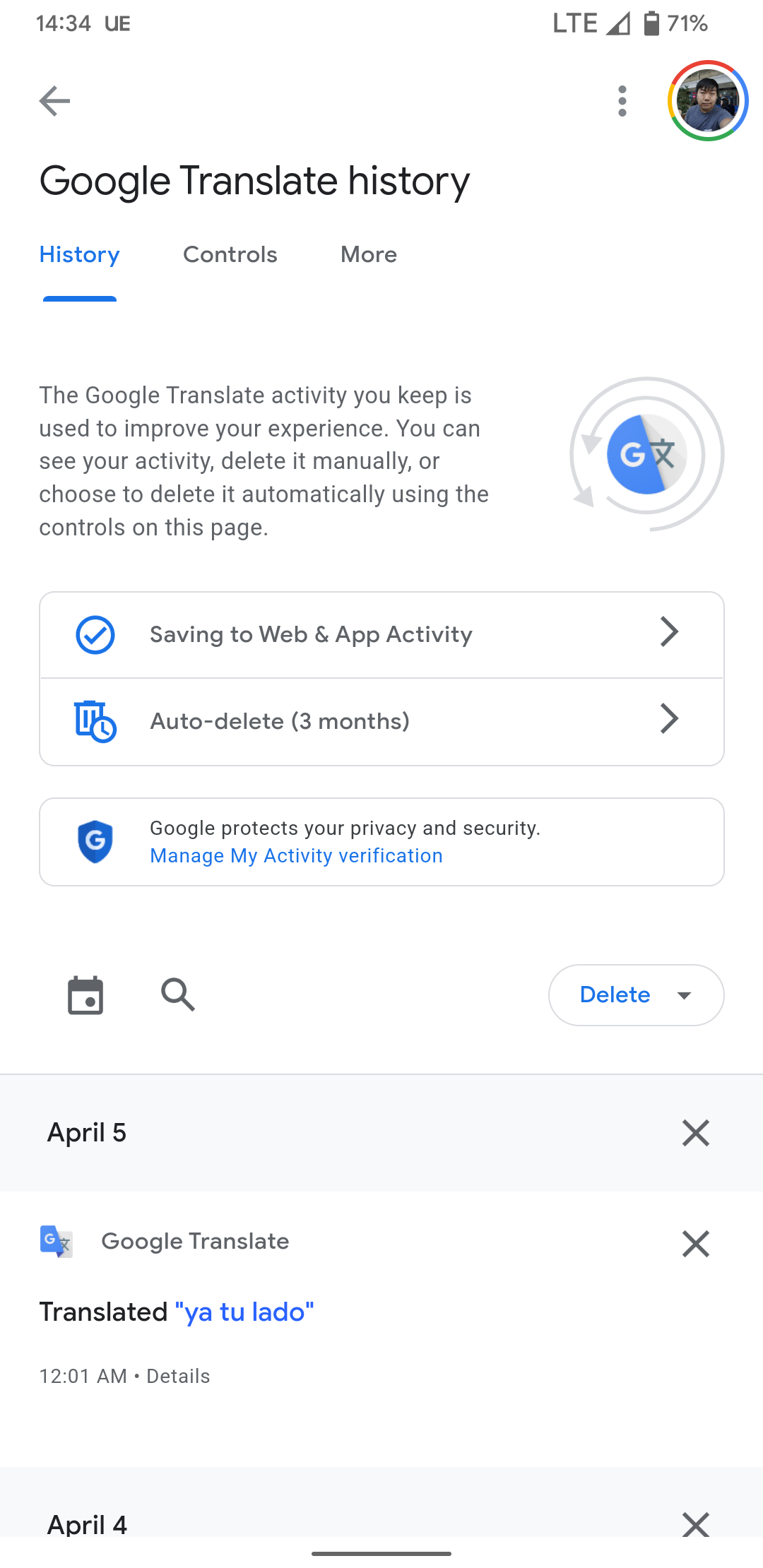
Task: Select the History tab
Action: (80, 254)
